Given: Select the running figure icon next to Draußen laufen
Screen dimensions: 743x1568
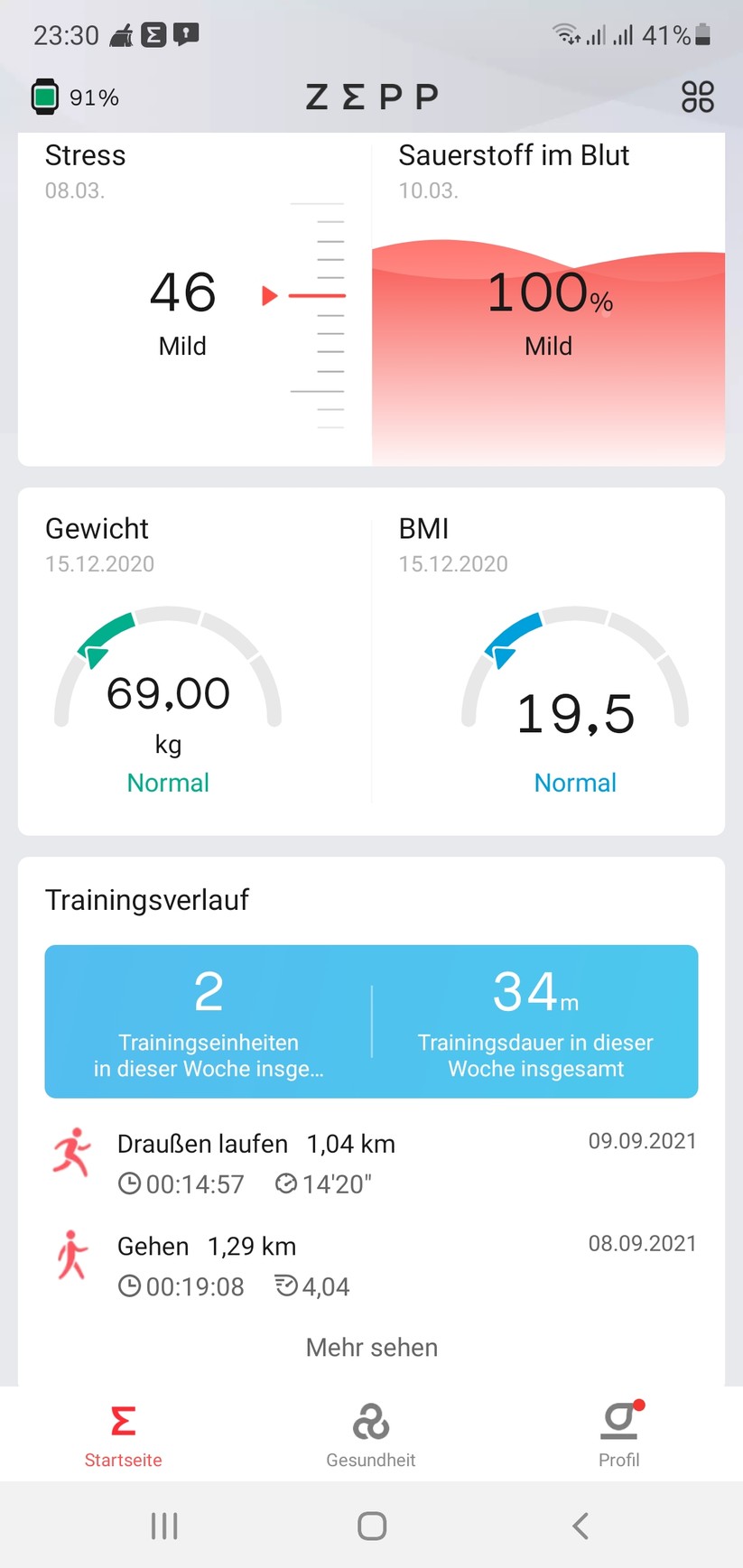Looking at the screenshot, I should click(70, 1154).
